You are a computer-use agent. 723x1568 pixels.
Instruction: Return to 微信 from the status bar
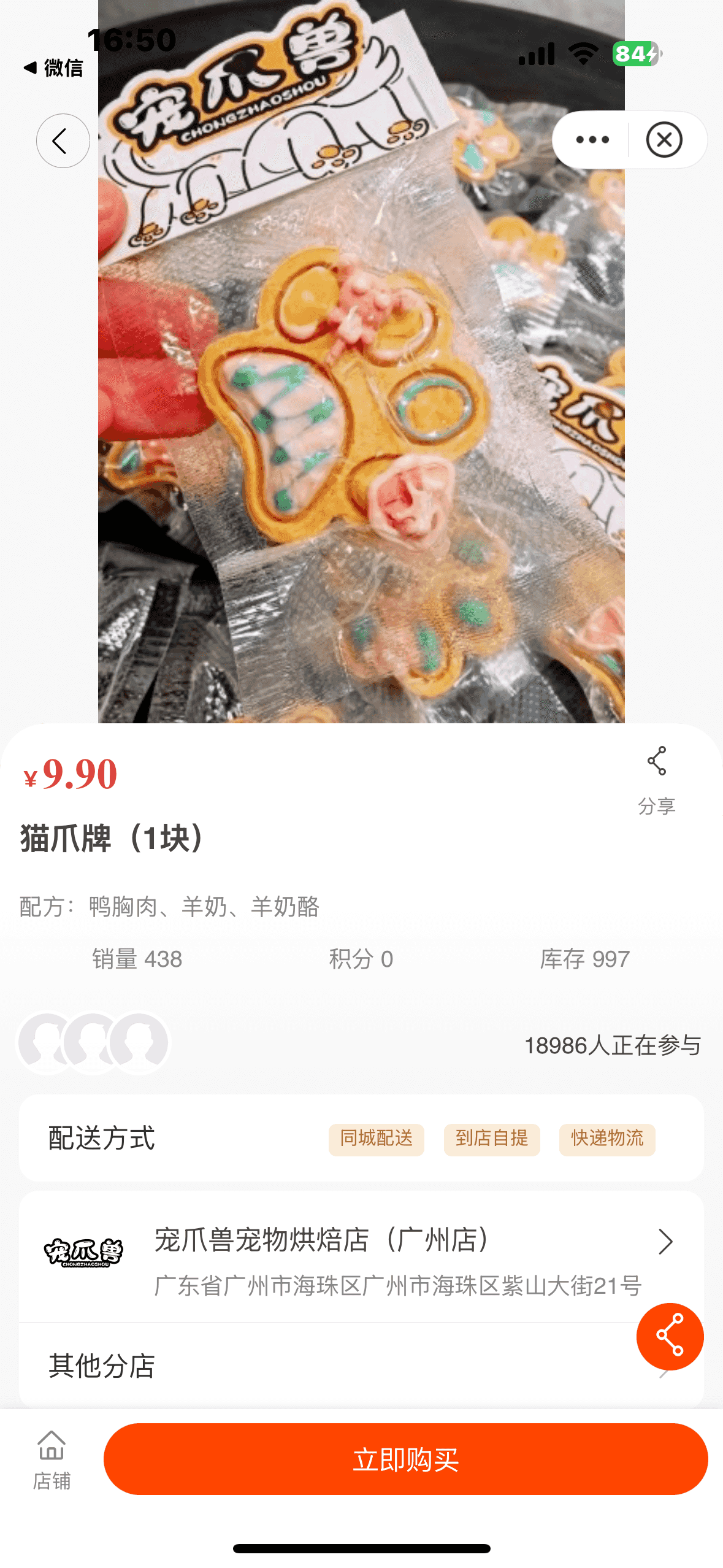point(54,68)
